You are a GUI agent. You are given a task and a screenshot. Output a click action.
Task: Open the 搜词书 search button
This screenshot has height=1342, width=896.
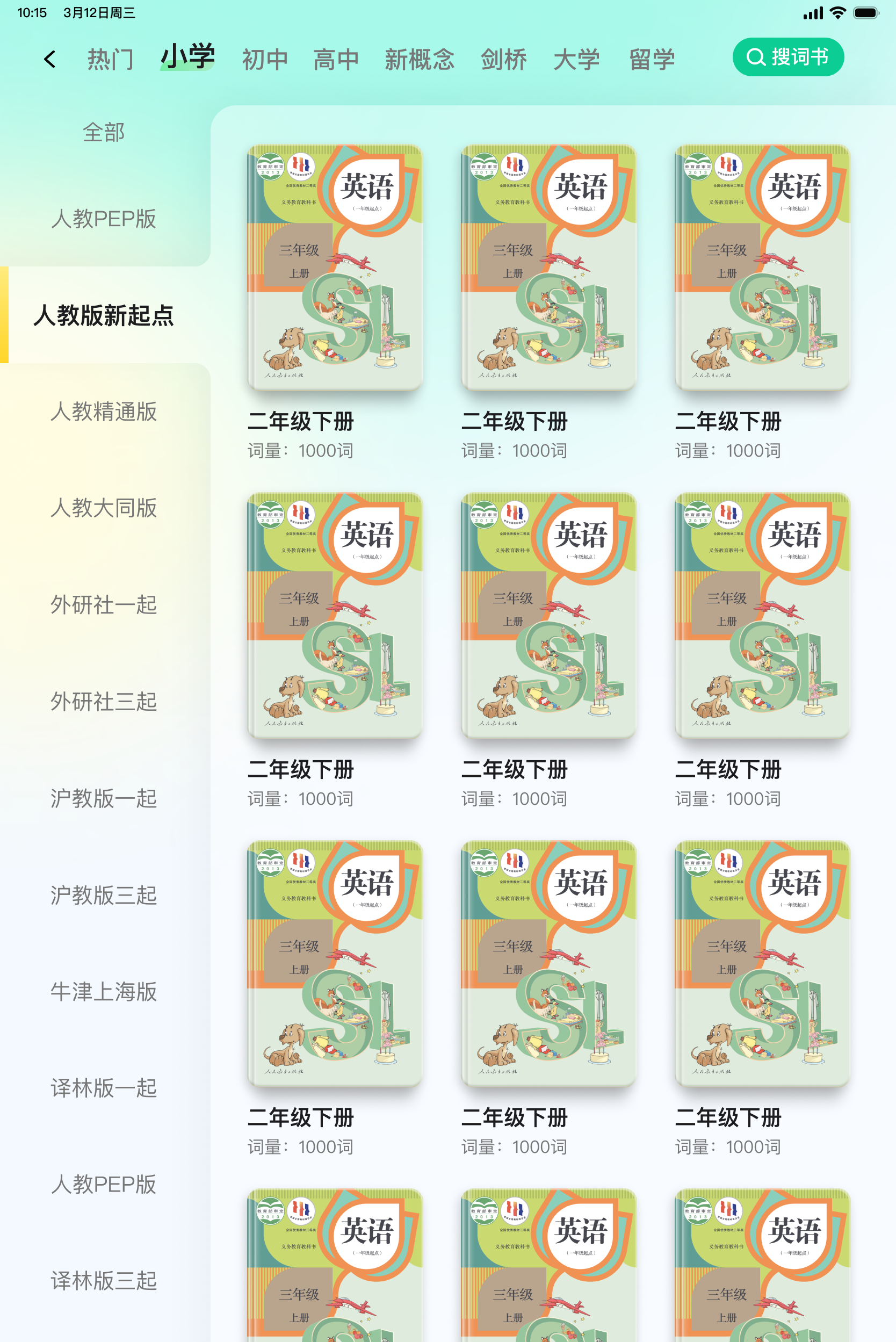click(x=789, y=57)
